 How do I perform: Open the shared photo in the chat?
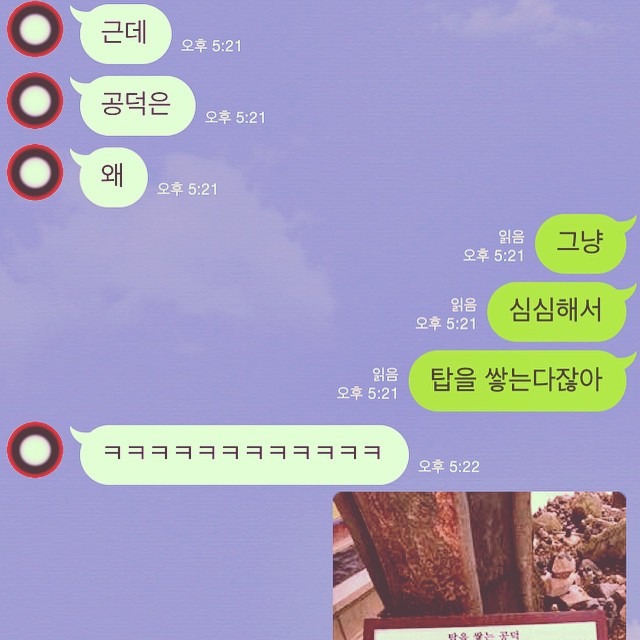[482, 565]
